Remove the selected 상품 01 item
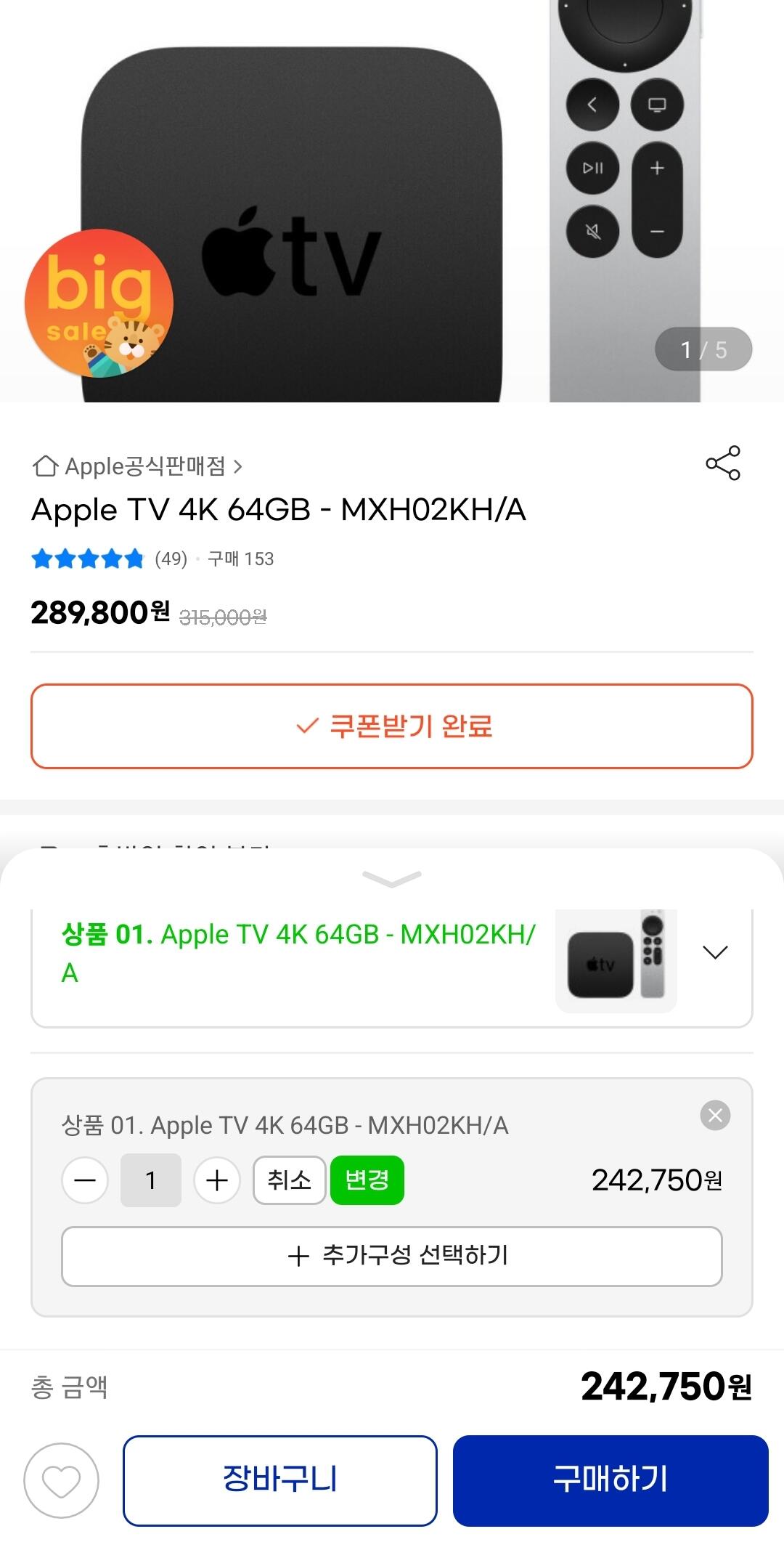This screenshot has height=1542, width=784. point(715,1115)
